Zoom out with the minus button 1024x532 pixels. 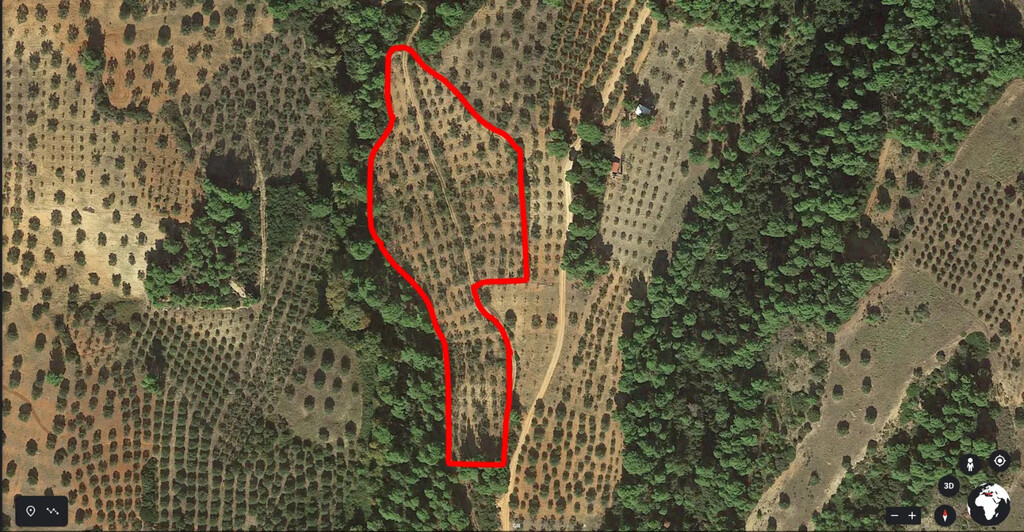pyautogui.click(x=895, y=515)
